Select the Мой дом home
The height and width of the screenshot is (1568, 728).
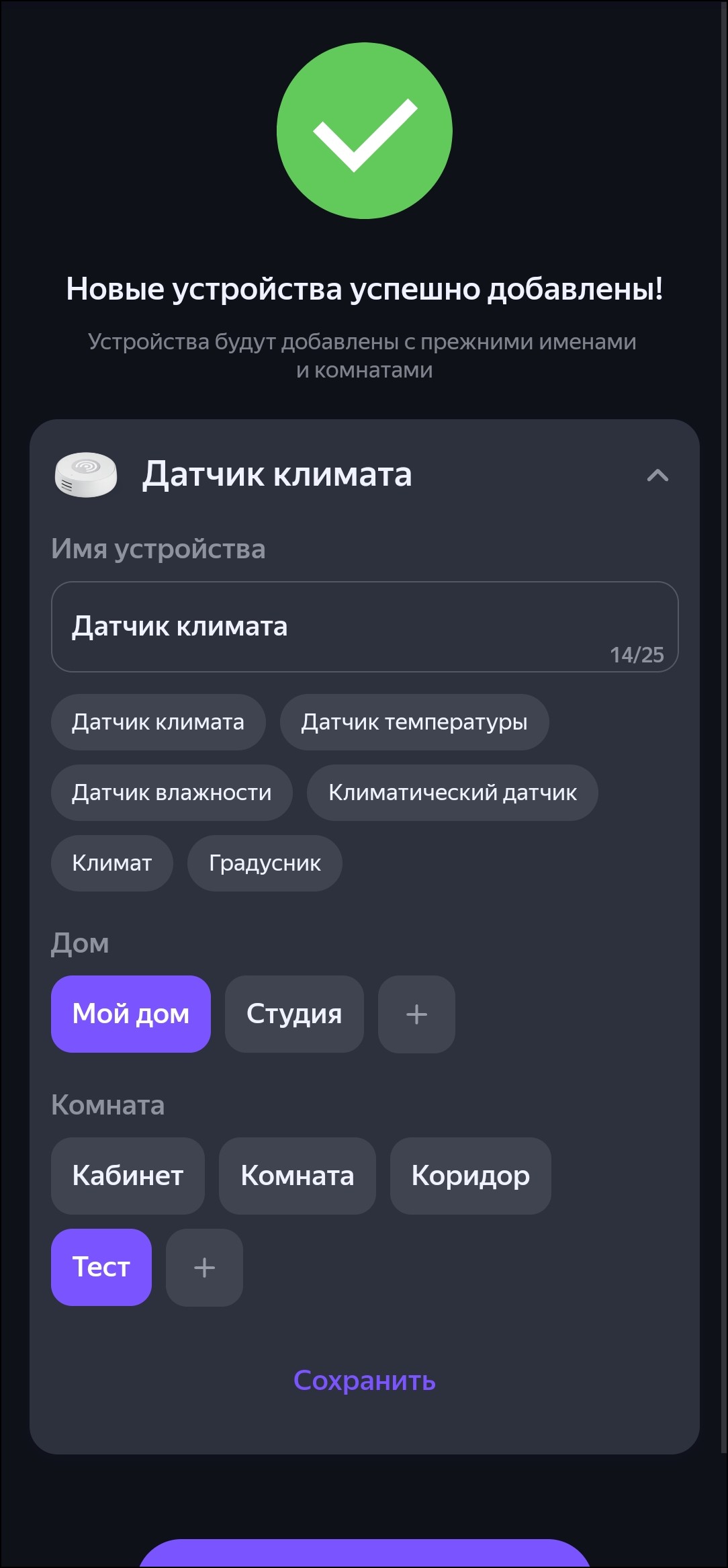(130, 1014)
